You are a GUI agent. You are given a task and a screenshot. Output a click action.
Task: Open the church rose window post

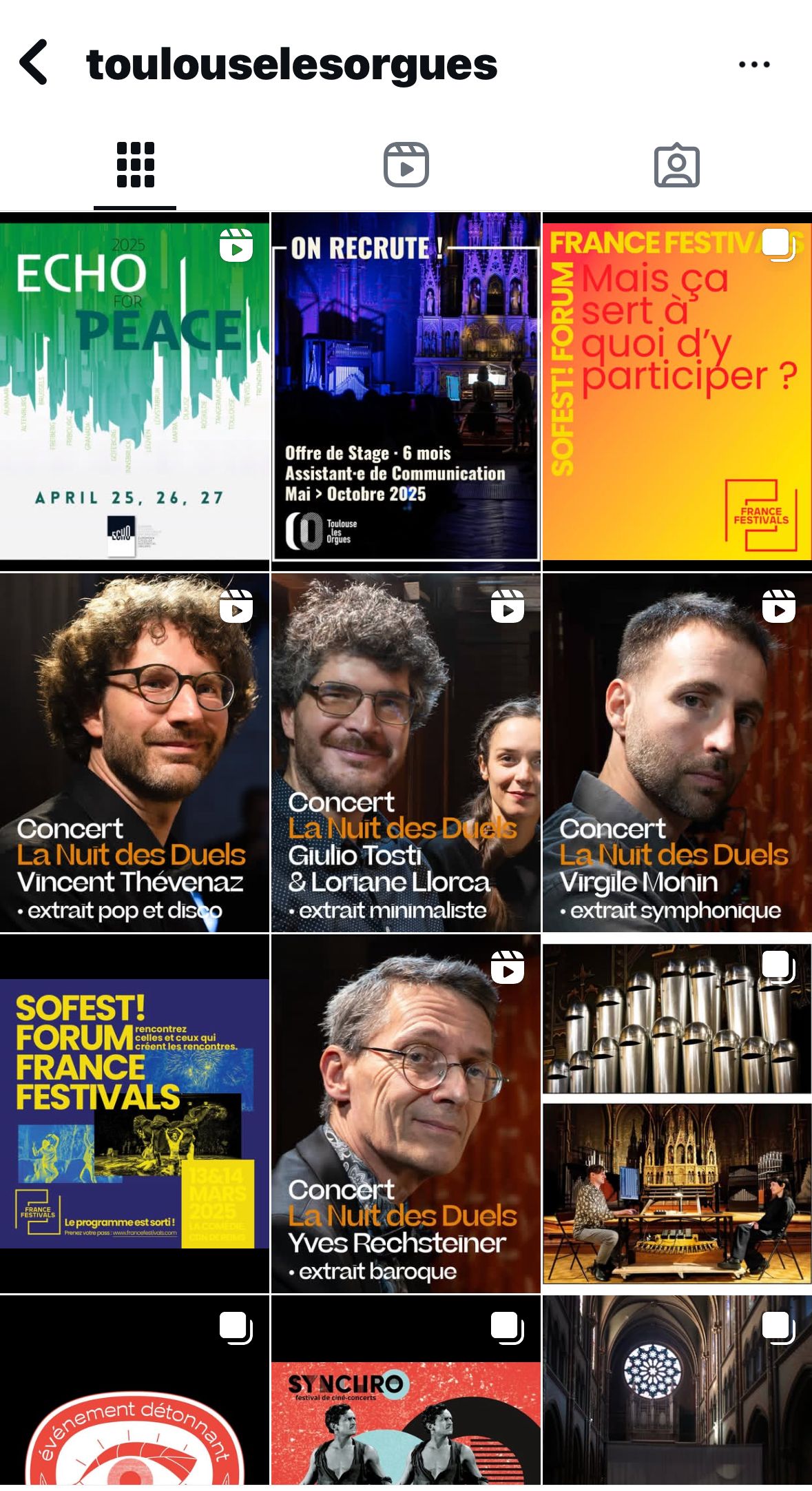677,1392
